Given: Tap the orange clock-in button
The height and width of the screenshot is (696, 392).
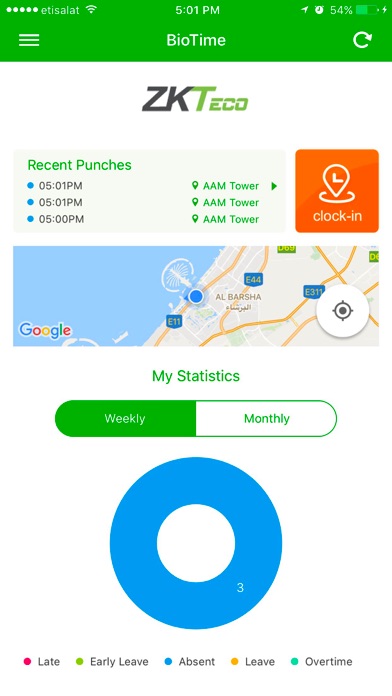Looking at the screenshot, I should click(x=337, y=191).
